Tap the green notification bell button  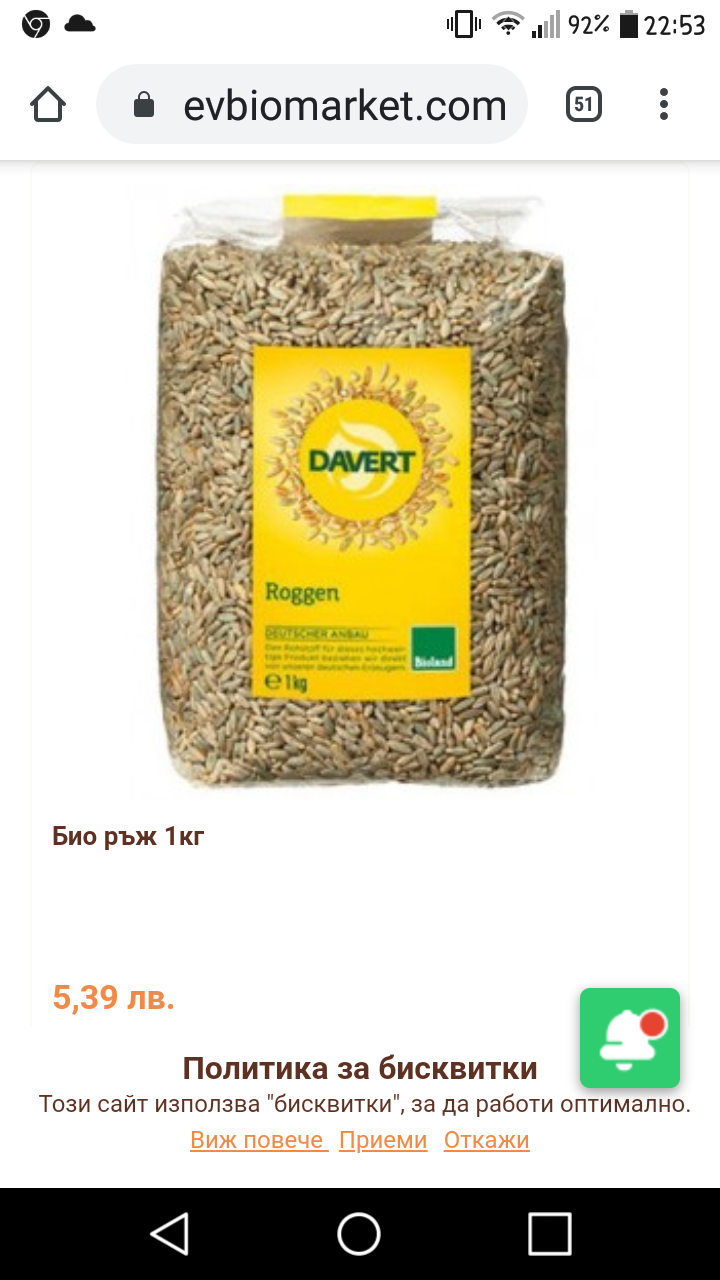[x=630, y=1038]
